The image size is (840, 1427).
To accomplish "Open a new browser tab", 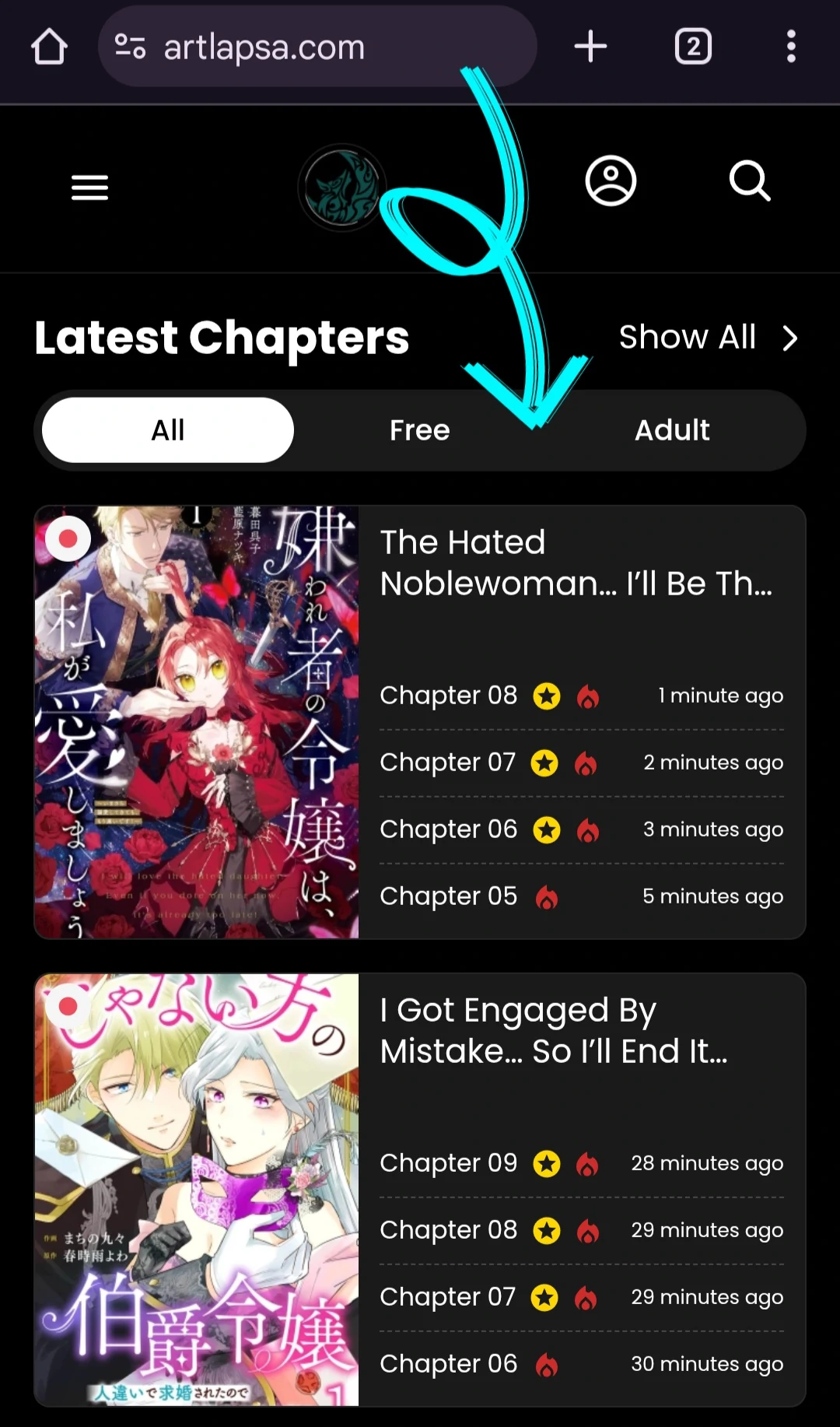I will (590, 47).
